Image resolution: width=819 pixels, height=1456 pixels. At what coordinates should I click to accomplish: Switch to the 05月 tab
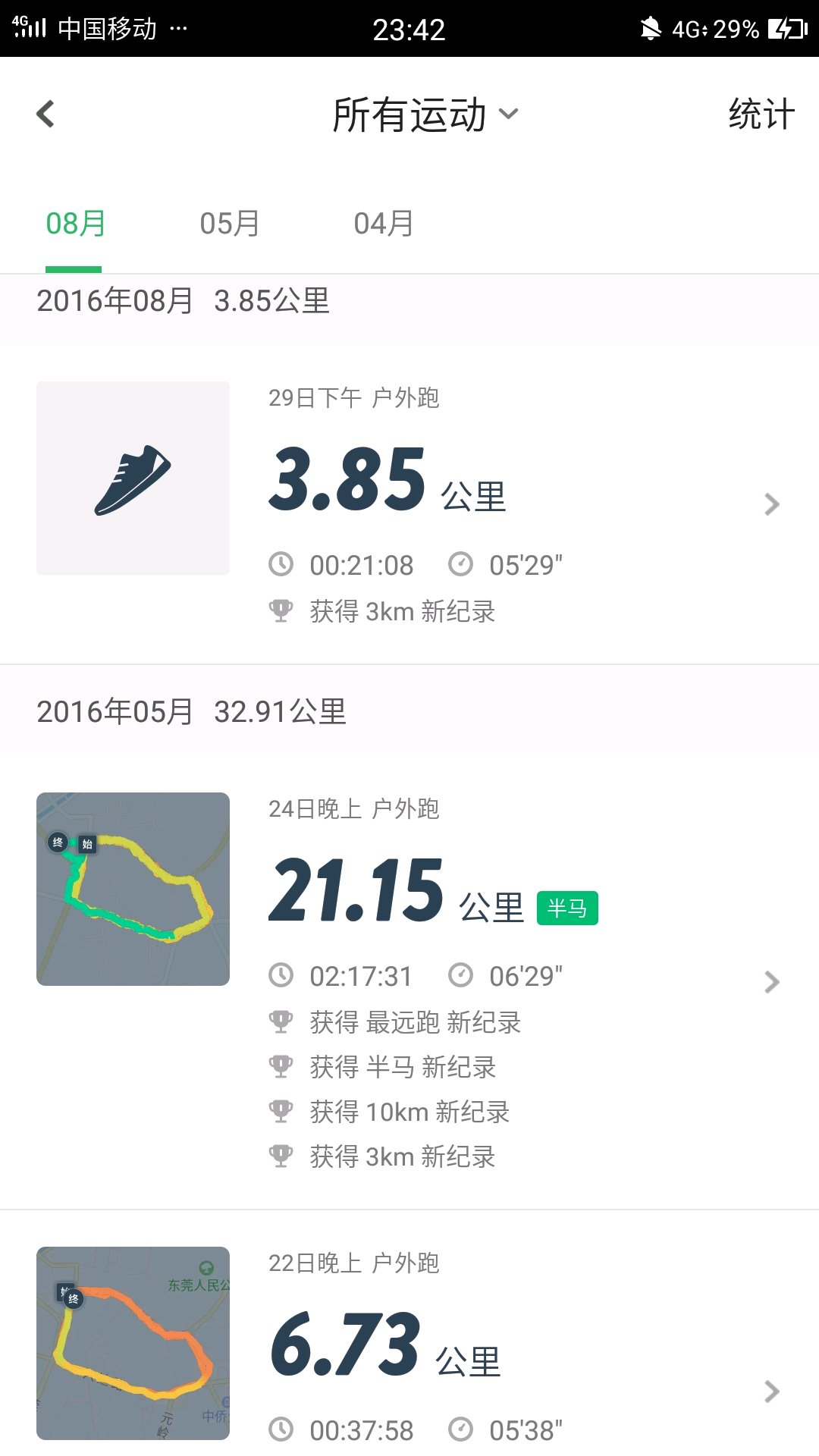click(x=230, y=224)
